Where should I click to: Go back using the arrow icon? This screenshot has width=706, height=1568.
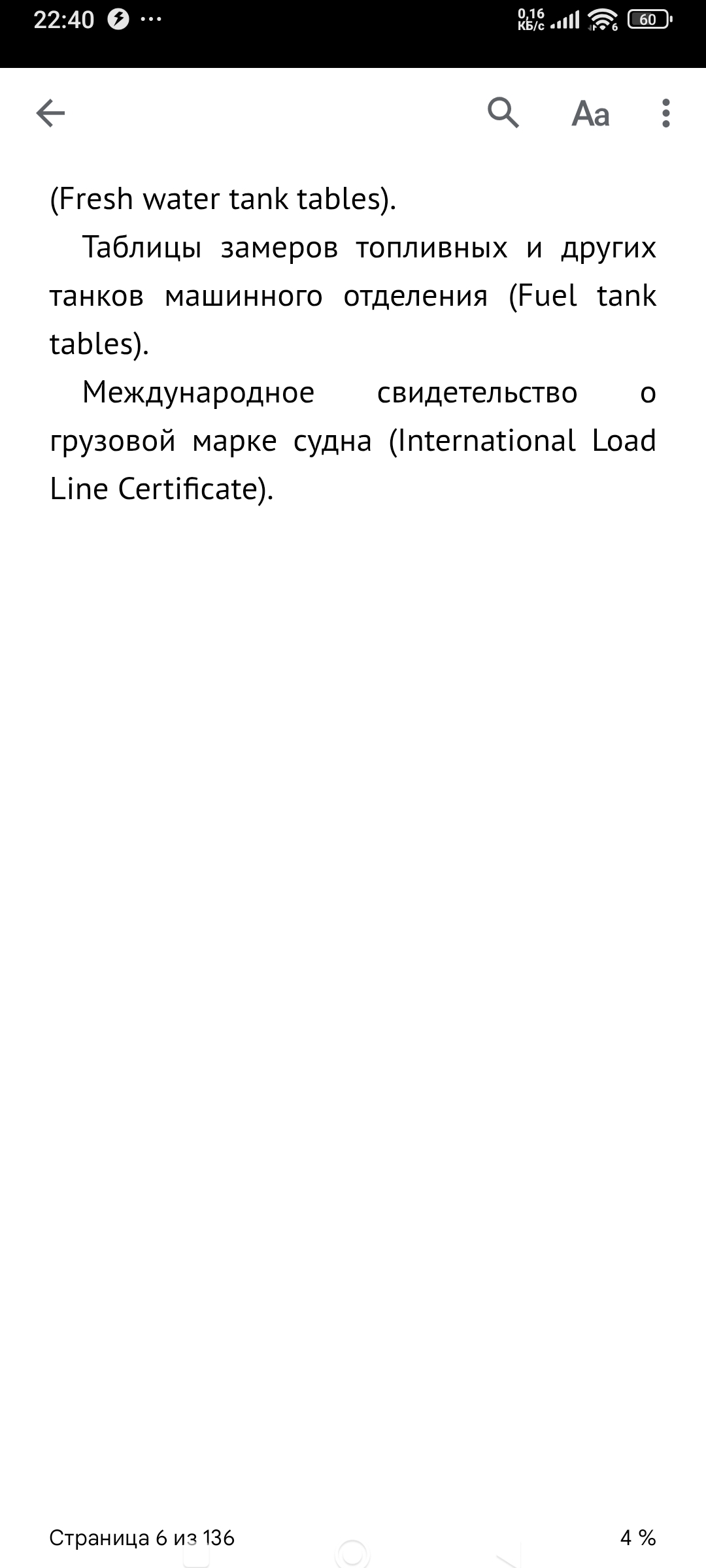[x=50, y=113]
